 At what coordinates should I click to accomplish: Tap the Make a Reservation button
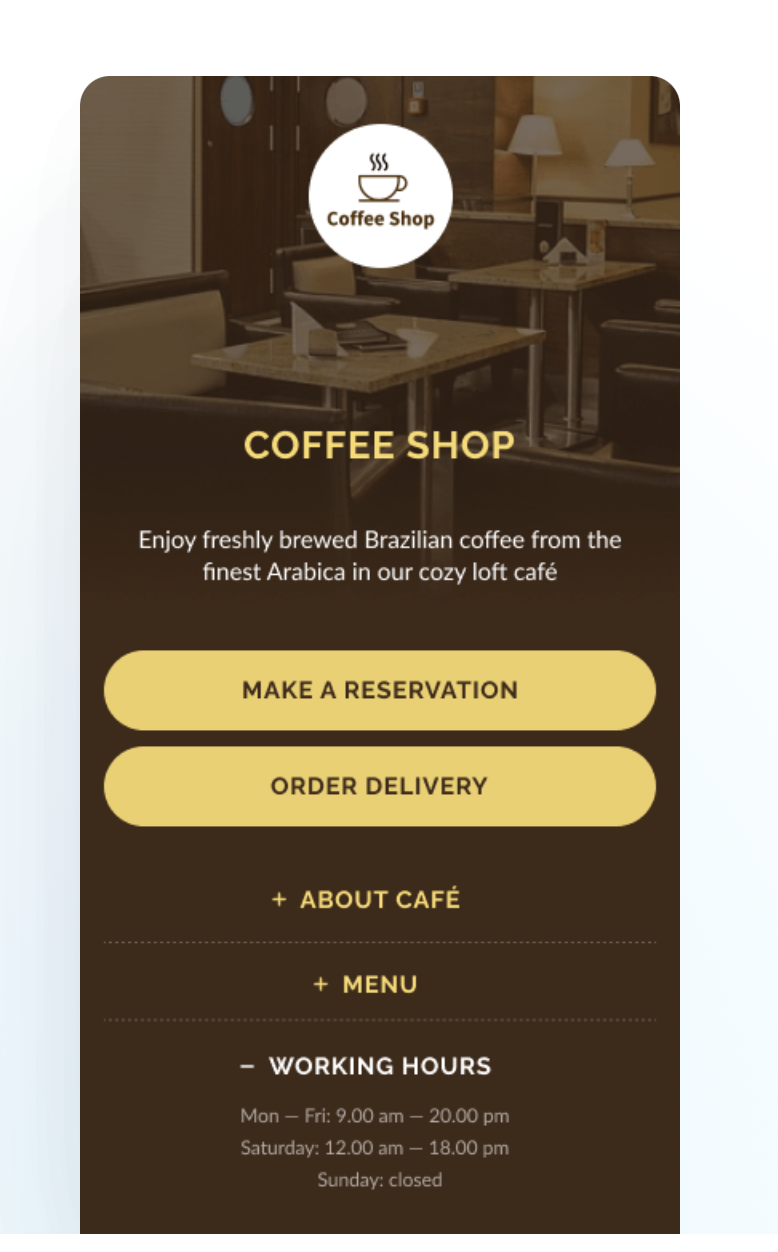point(379,690)
